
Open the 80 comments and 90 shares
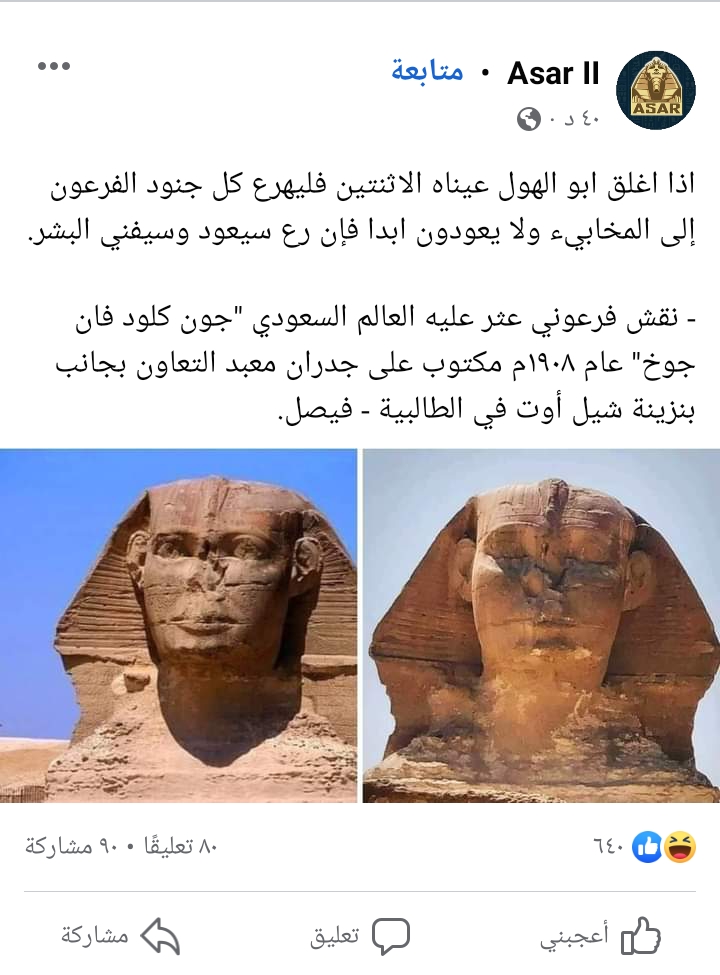pos(121,848)
